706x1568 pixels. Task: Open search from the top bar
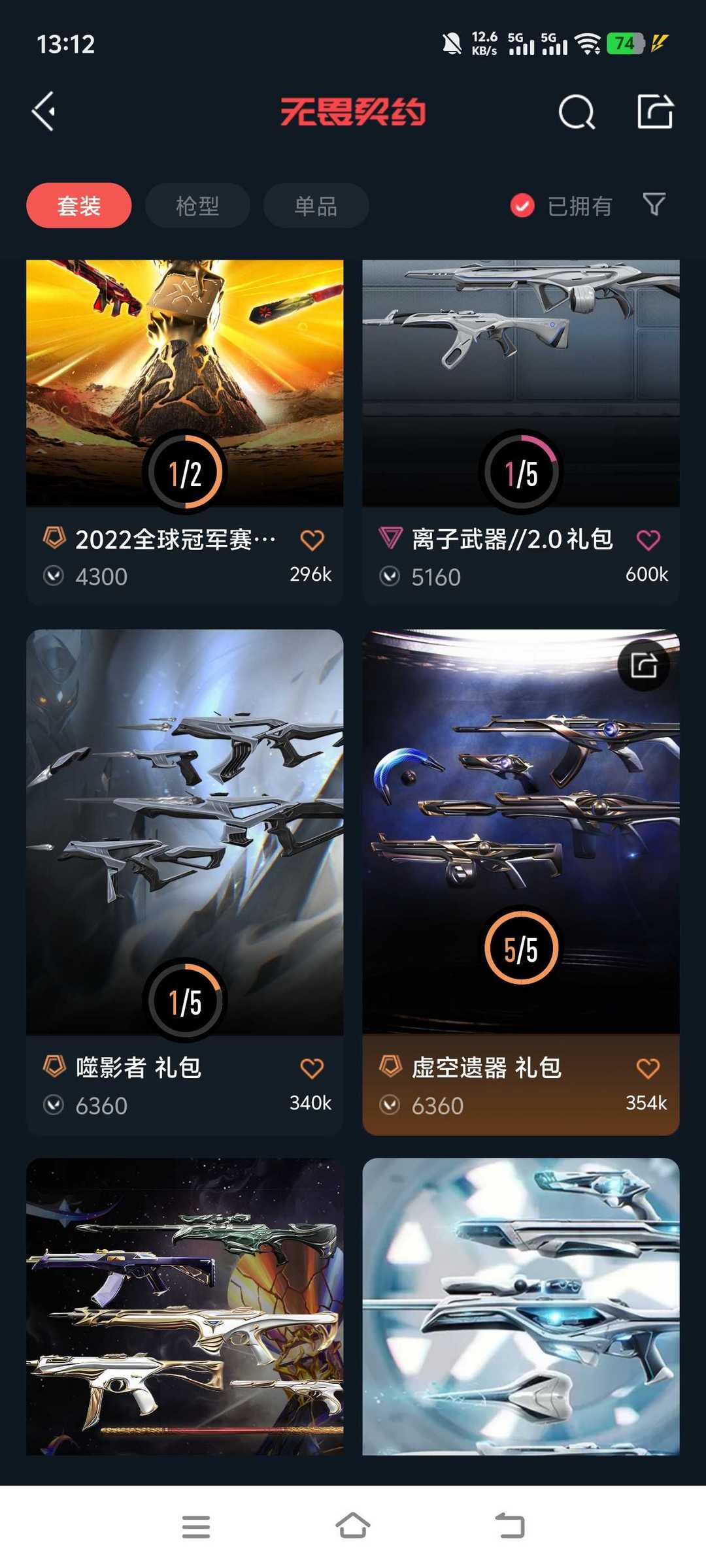point(577,112)
